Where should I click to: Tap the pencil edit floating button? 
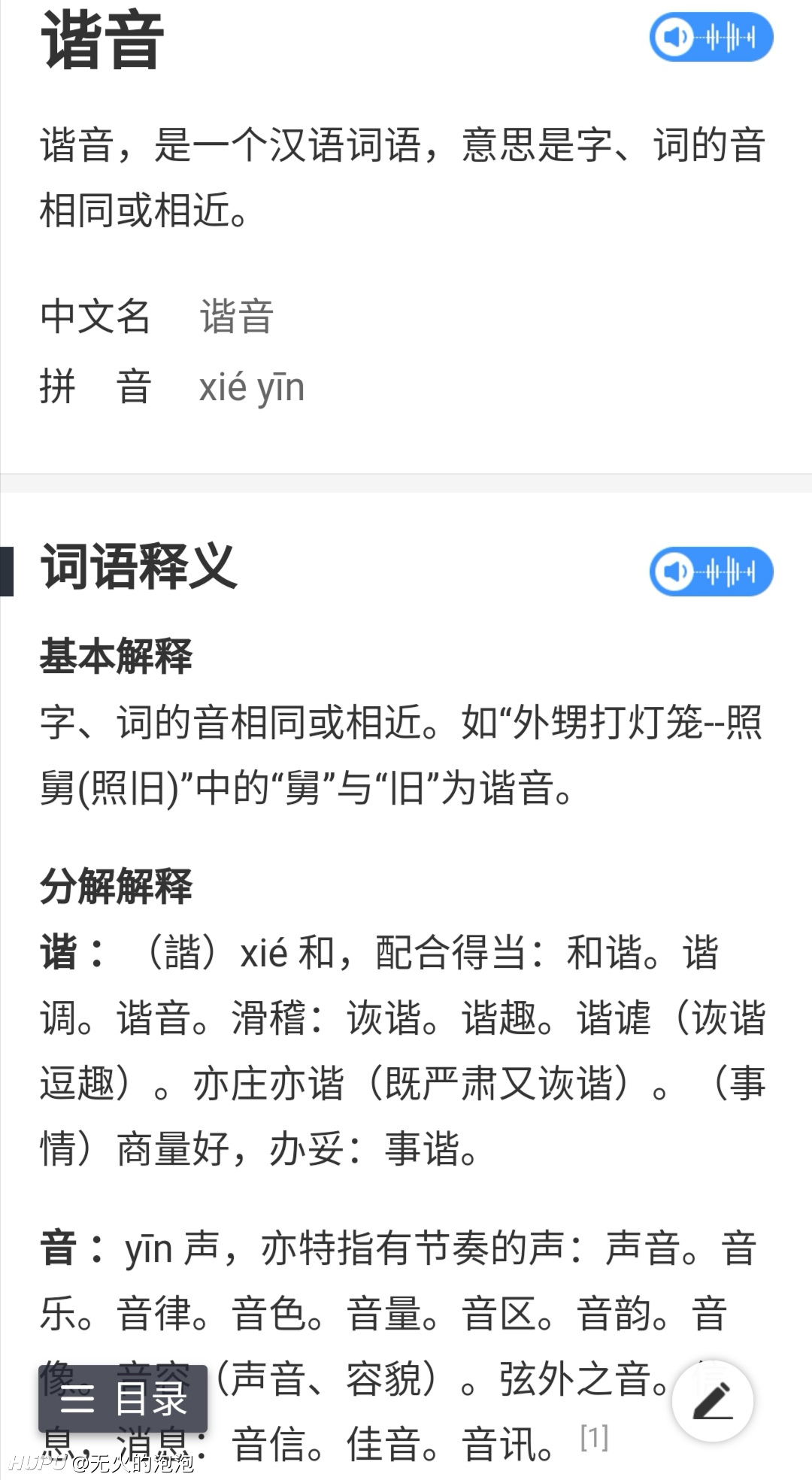(712, 1400)
